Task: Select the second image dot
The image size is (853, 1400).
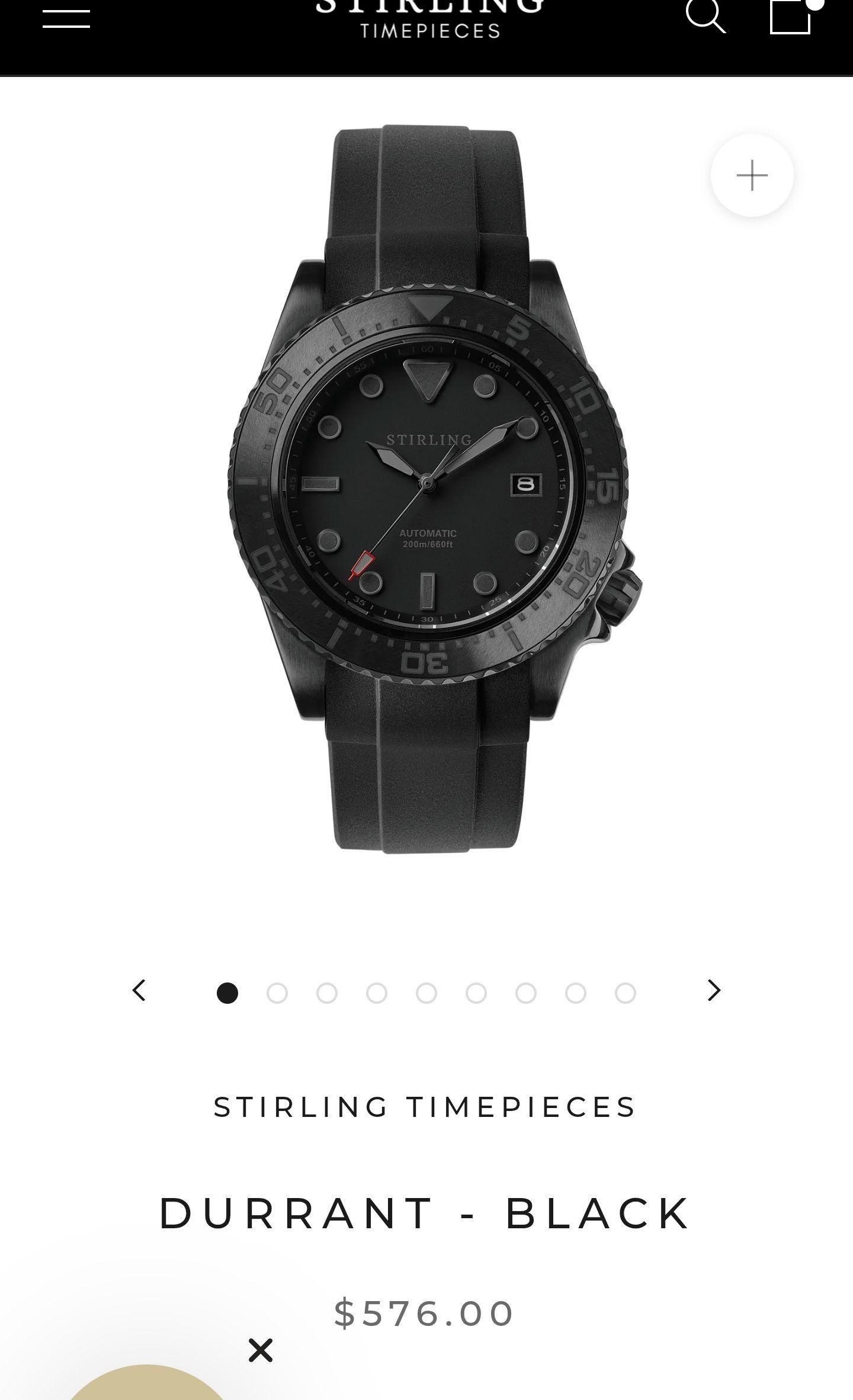Action: 277,993
